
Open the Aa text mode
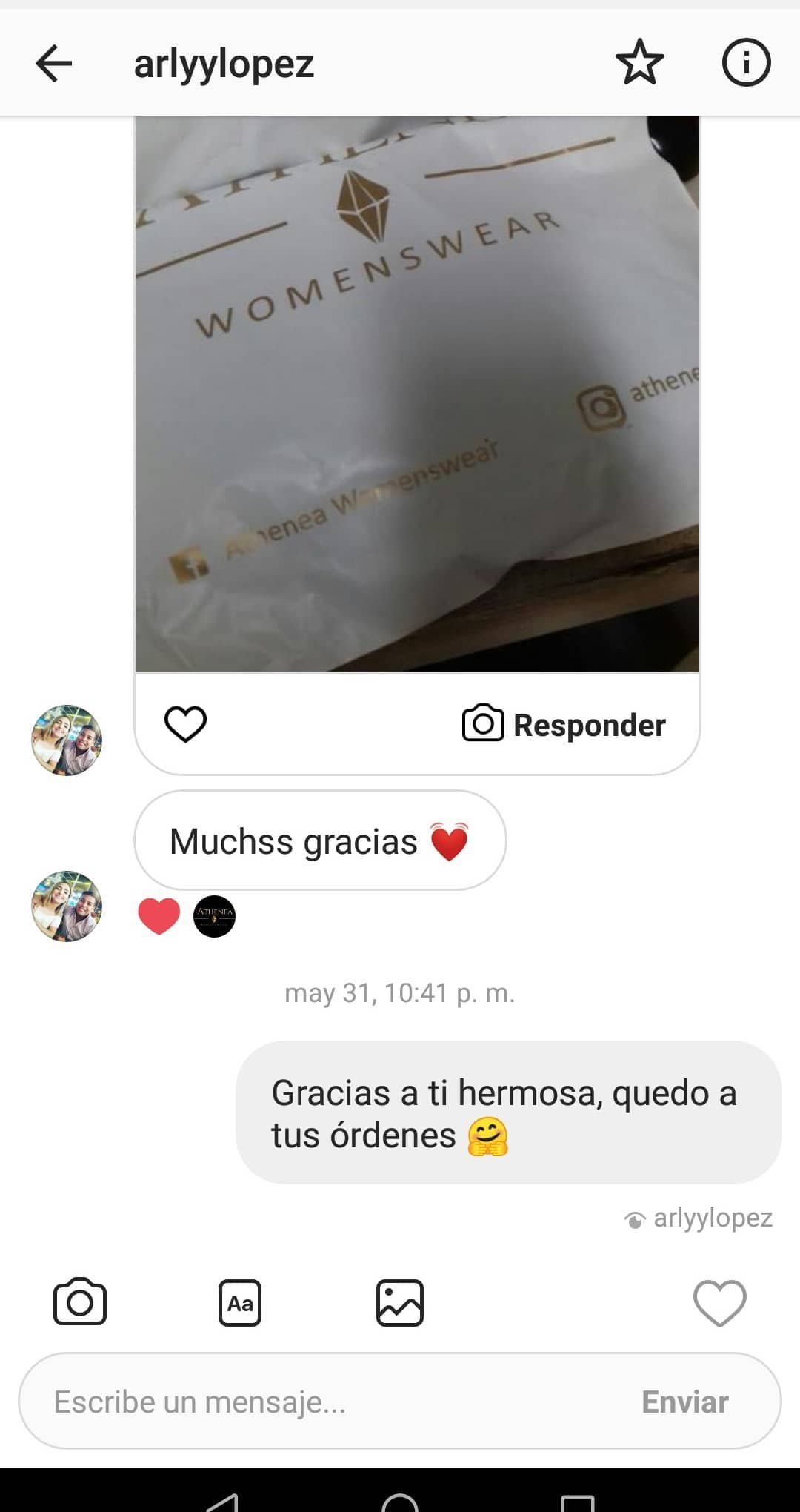click(240, 1302)
